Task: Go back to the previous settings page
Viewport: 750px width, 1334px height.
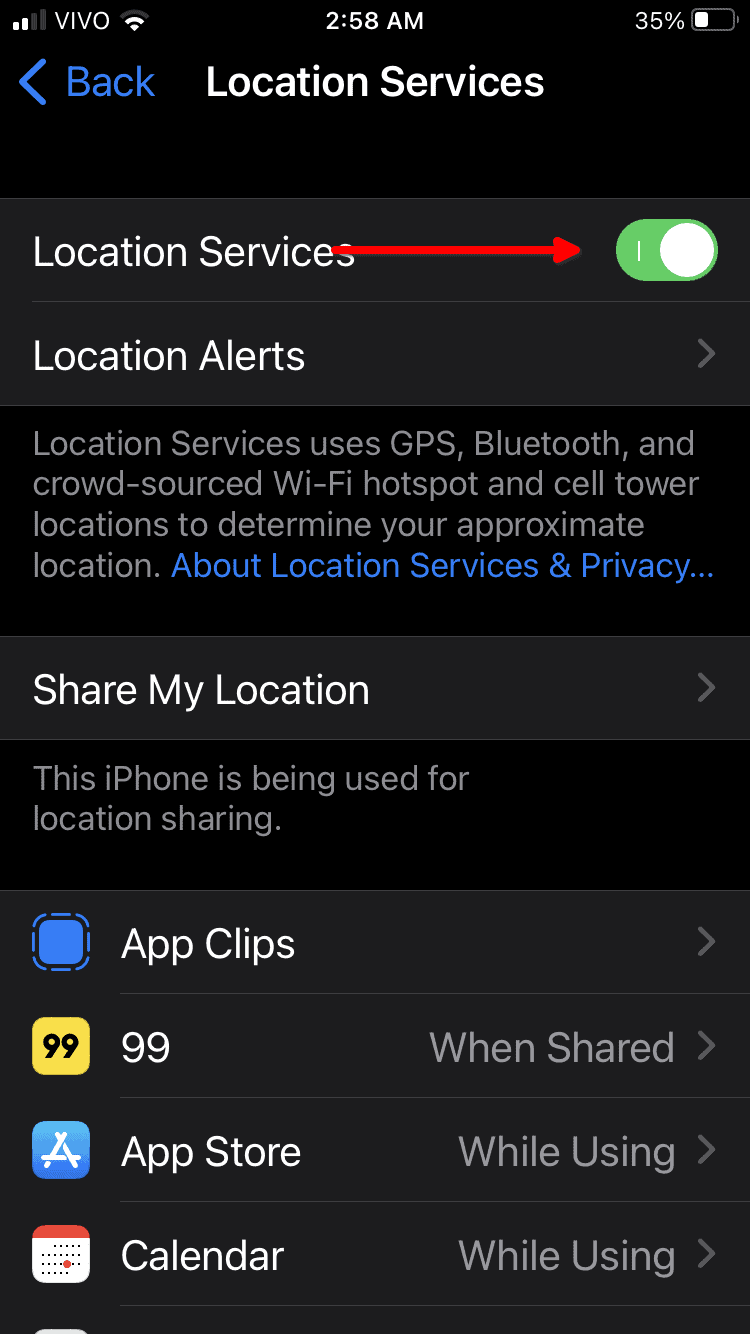Action: coord(88,82)
